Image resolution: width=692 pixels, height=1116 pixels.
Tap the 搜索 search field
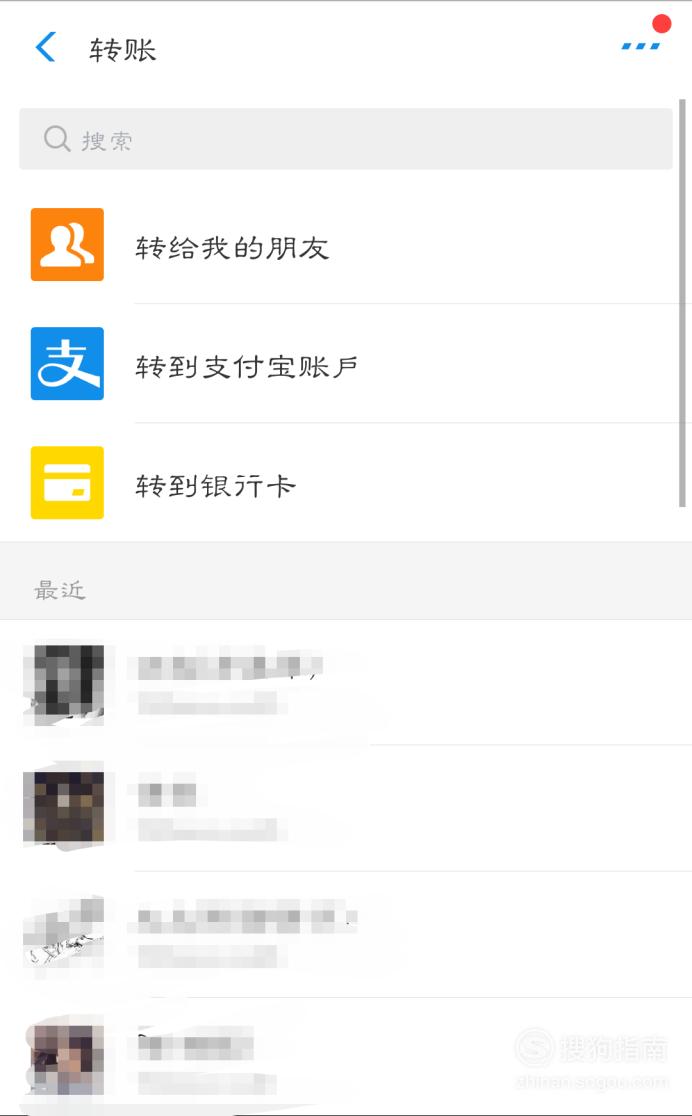tap(345, 139)
